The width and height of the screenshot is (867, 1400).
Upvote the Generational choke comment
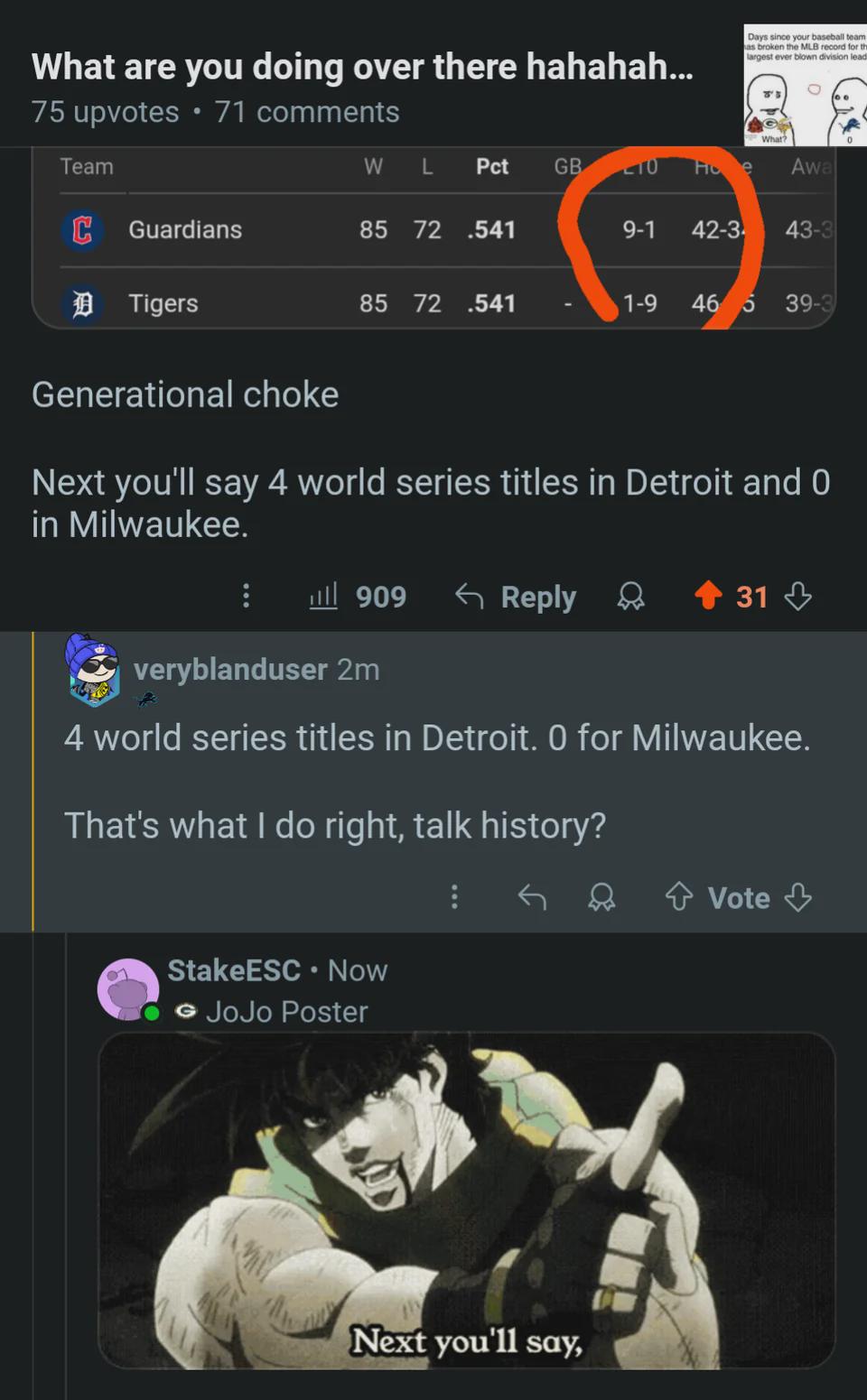pos(708,596)
